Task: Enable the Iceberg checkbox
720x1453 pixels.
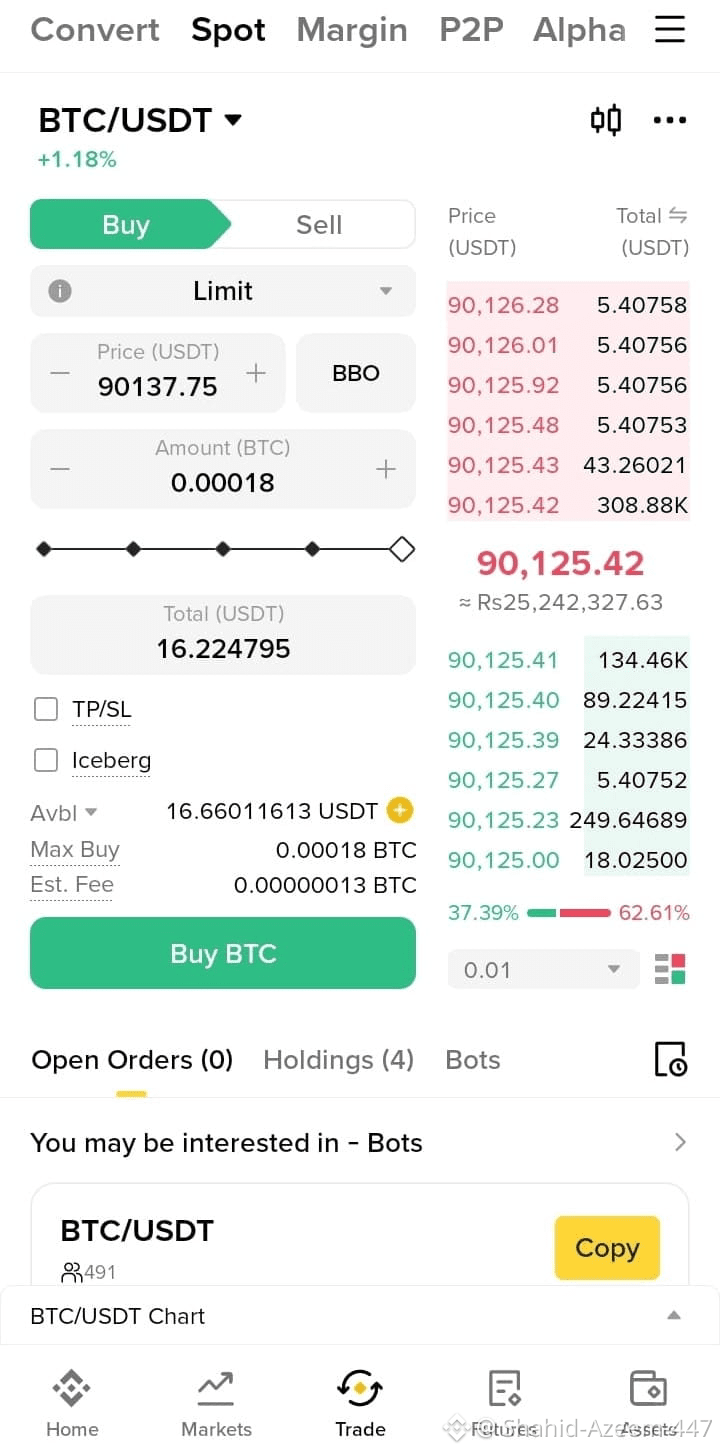Action: [x=46, y=760]
